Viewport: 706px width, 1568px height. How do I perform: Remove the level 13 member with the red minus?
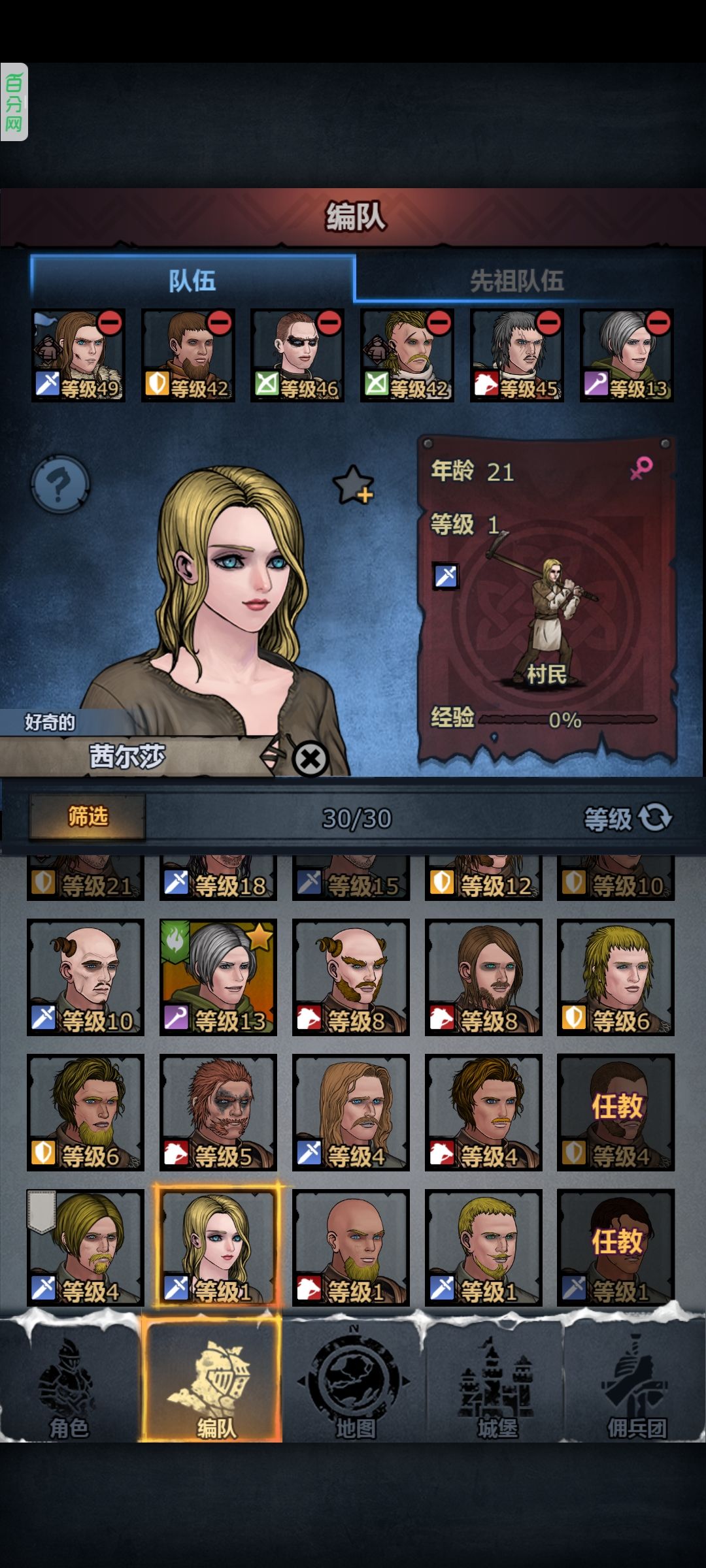coord(657,322)
